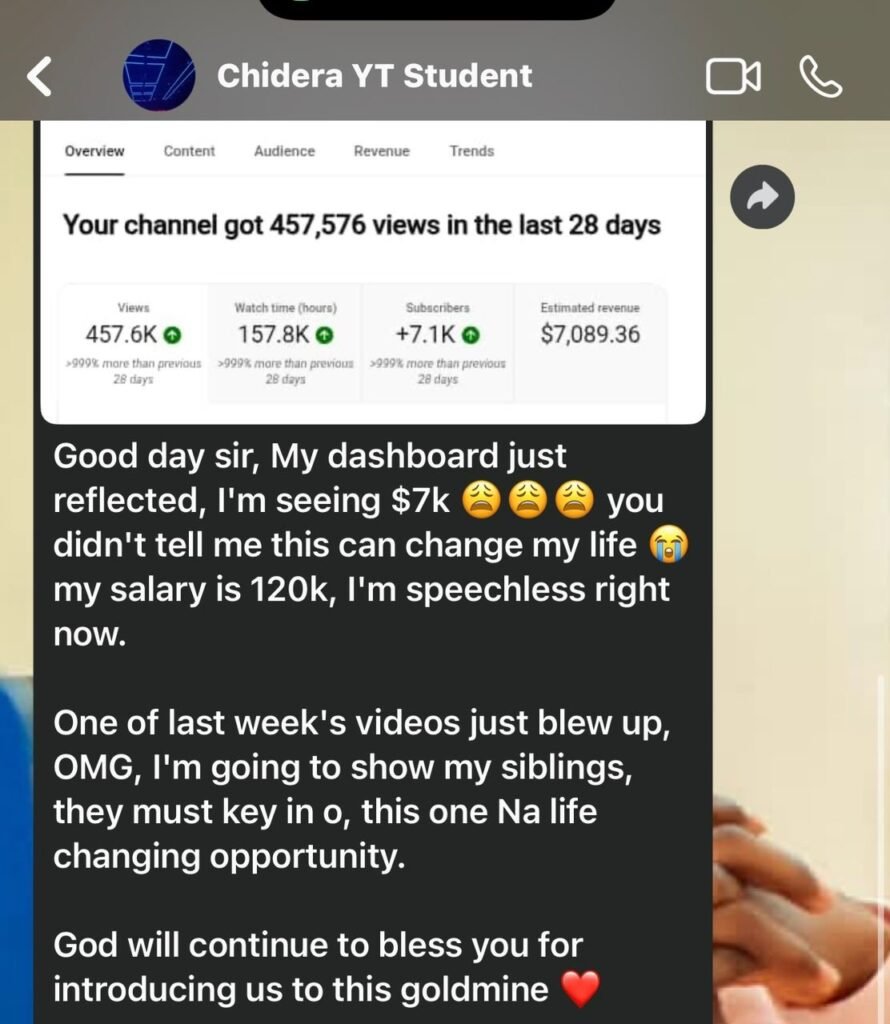
Task: Start a voice call with Chidera
Action: pyautogui.click(x=821, y=76)
